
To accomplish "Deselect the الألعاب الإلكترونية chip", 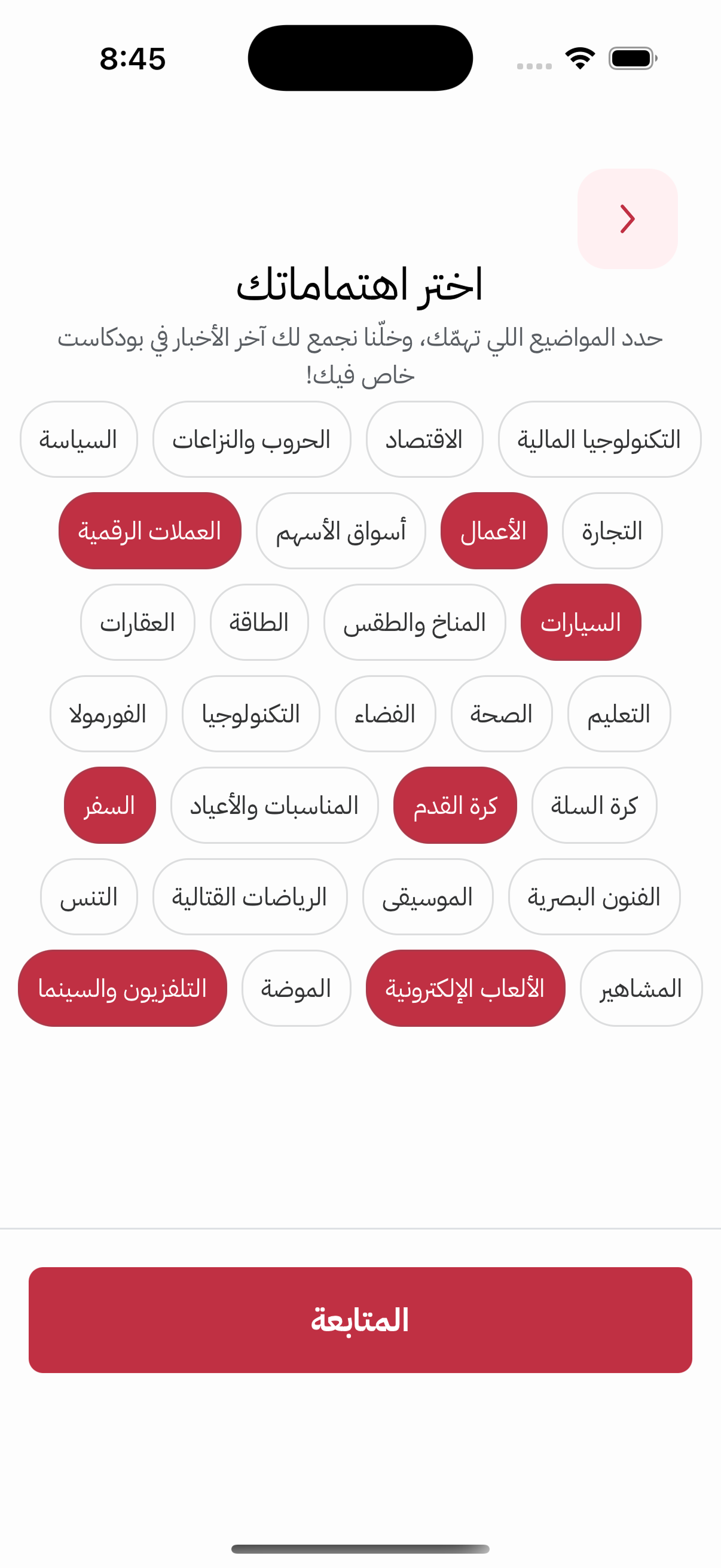I will click(x=465, y=988).
